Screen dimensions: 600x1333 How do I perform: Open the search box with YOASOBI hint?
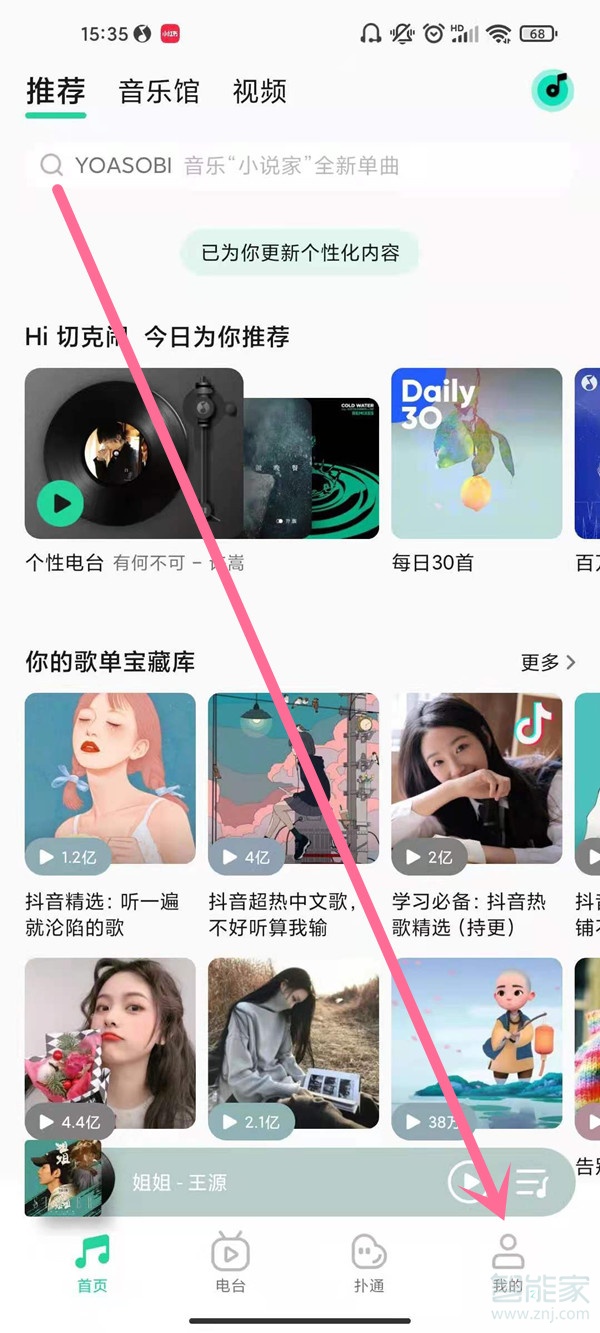(300, 165)
